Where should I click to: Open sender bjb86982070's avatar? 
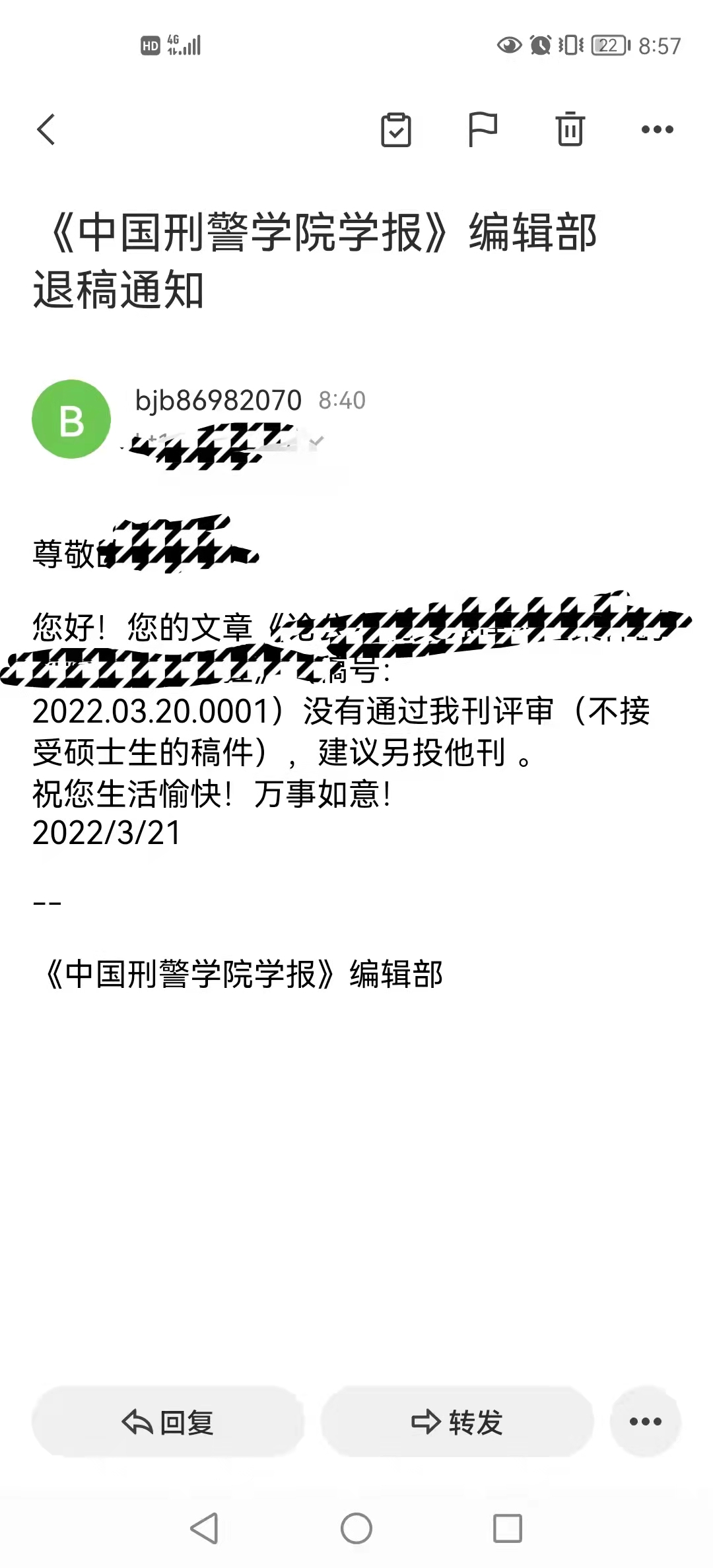point(71,419)
